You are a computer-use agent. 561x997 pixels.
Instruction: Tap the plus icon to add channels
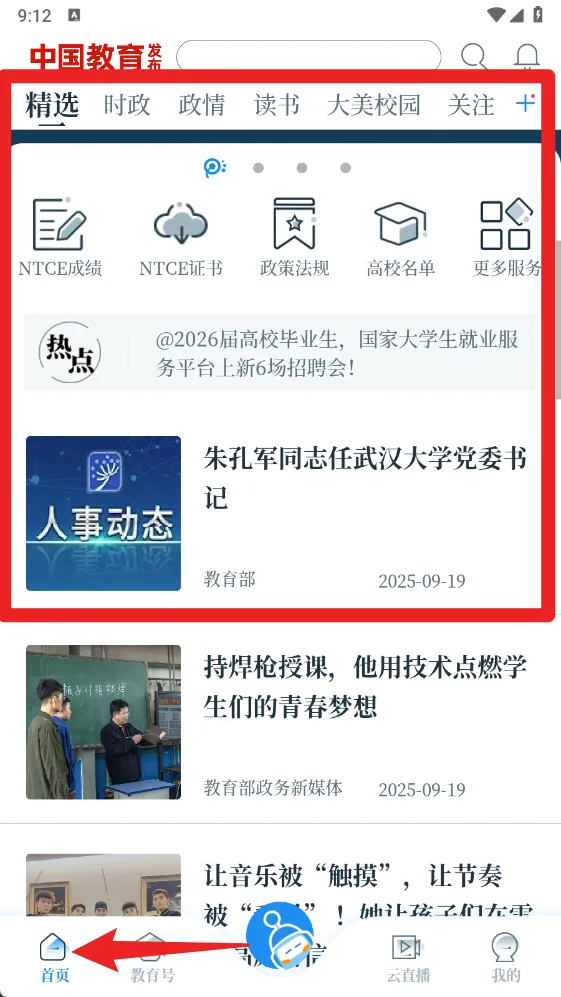[x=525, y=103]
